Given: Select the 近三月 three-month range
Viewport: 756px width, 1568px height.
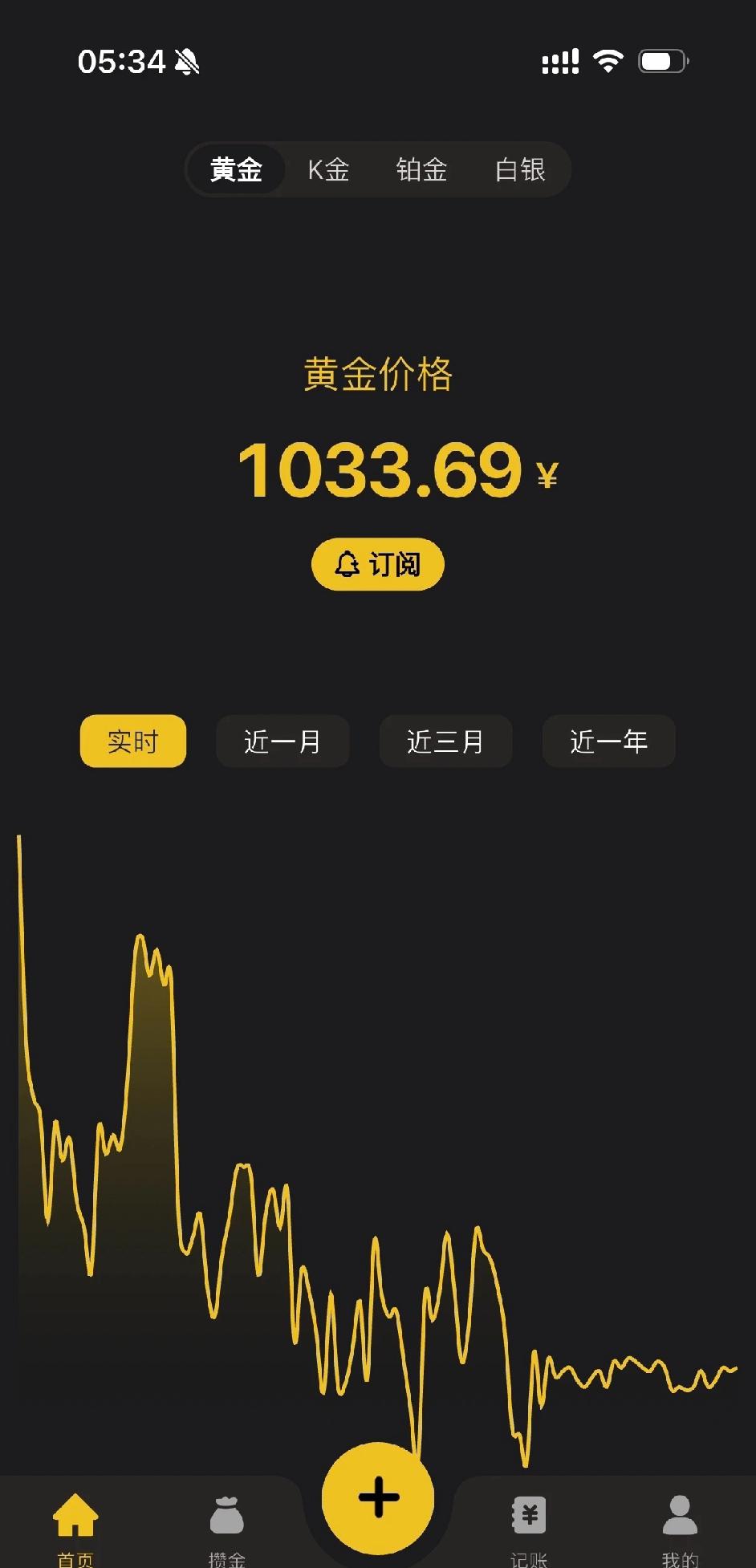Looking at the screenshot, I should pyautogui.click(x=445, y=741).
